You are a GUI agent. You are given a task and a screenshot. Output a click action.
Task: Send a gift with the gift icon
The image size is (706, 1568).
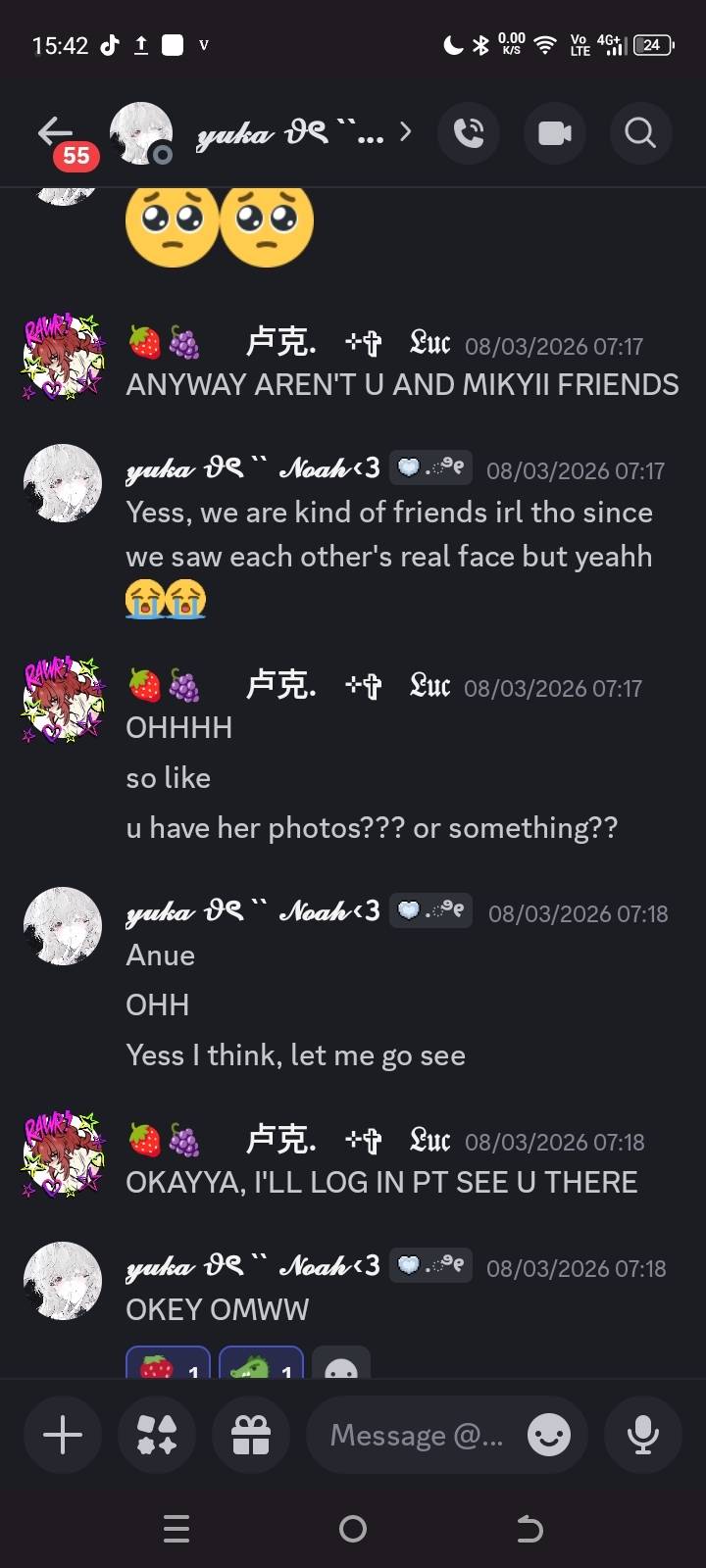tap(251, 1436)
